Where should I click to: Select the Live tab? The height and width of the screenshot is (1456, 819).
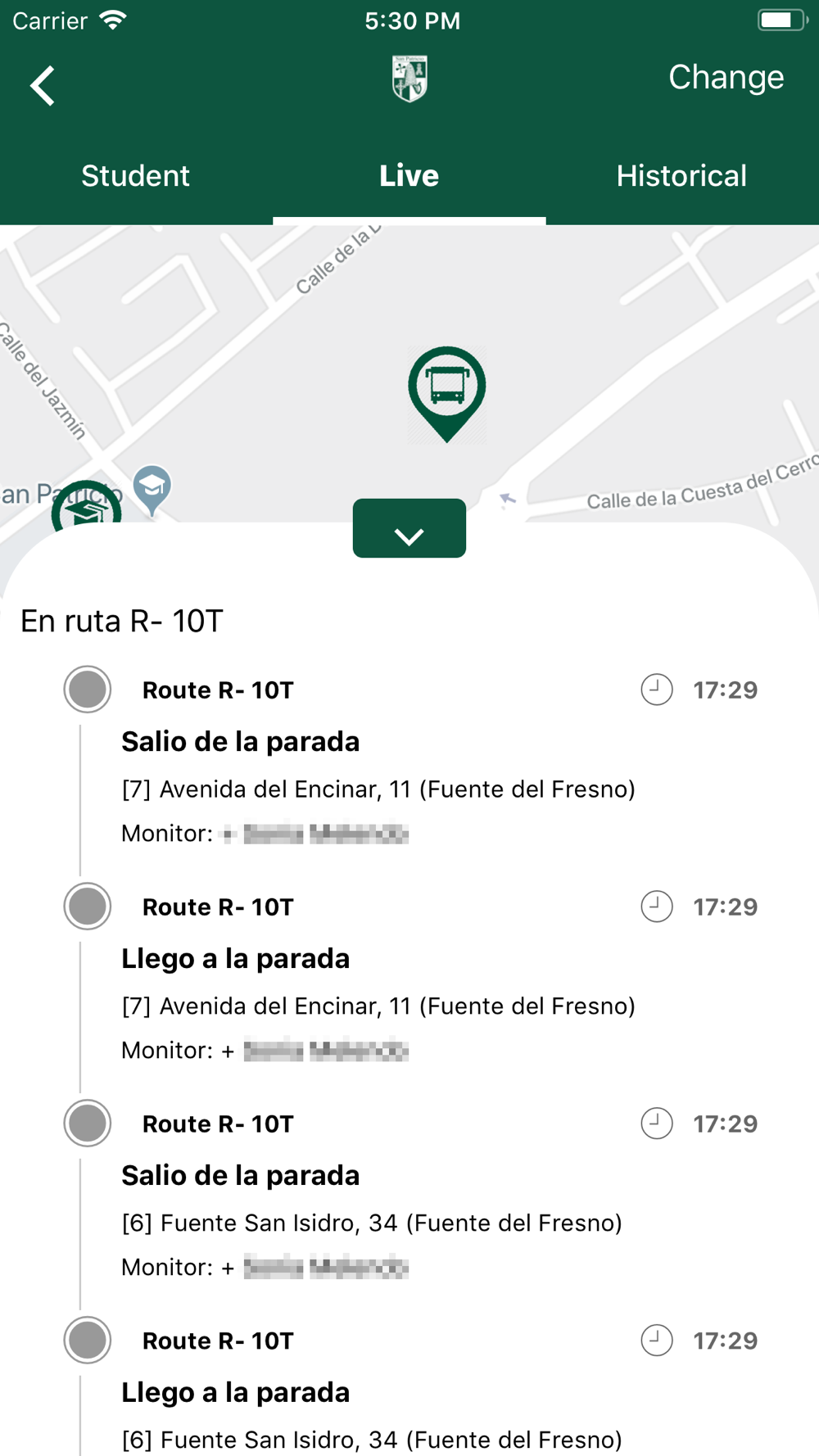(x=409, y=175)
